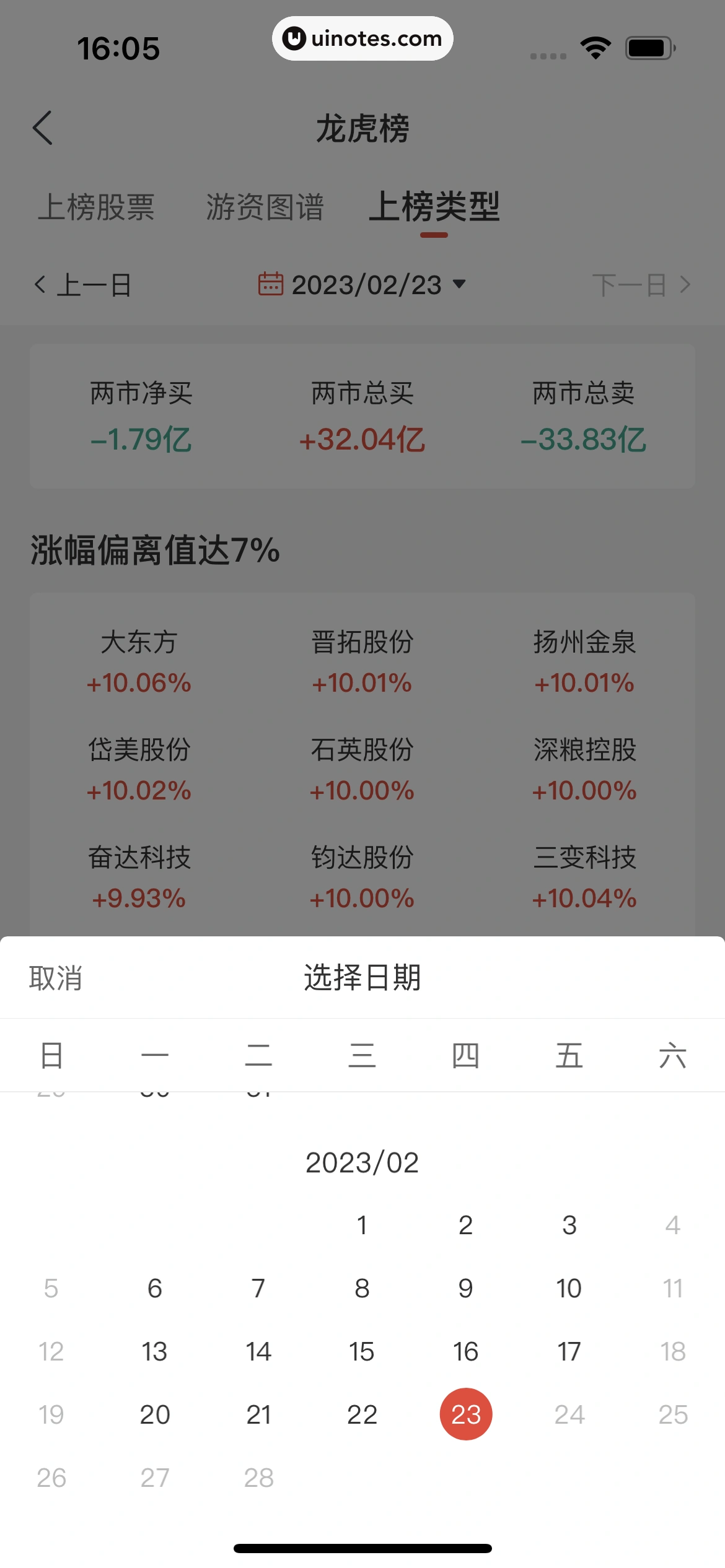
Task: Click the red calendar icon beside the date
Action: click(x=270, y=285)
